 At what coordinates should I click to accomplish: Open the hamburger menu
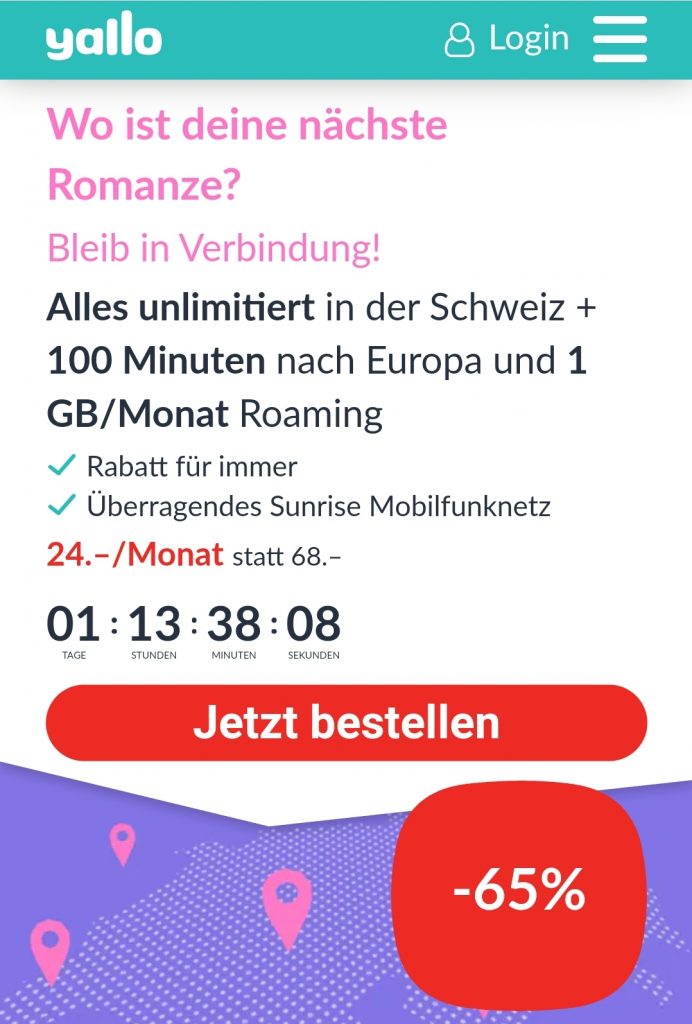click(x=619, y=40)
